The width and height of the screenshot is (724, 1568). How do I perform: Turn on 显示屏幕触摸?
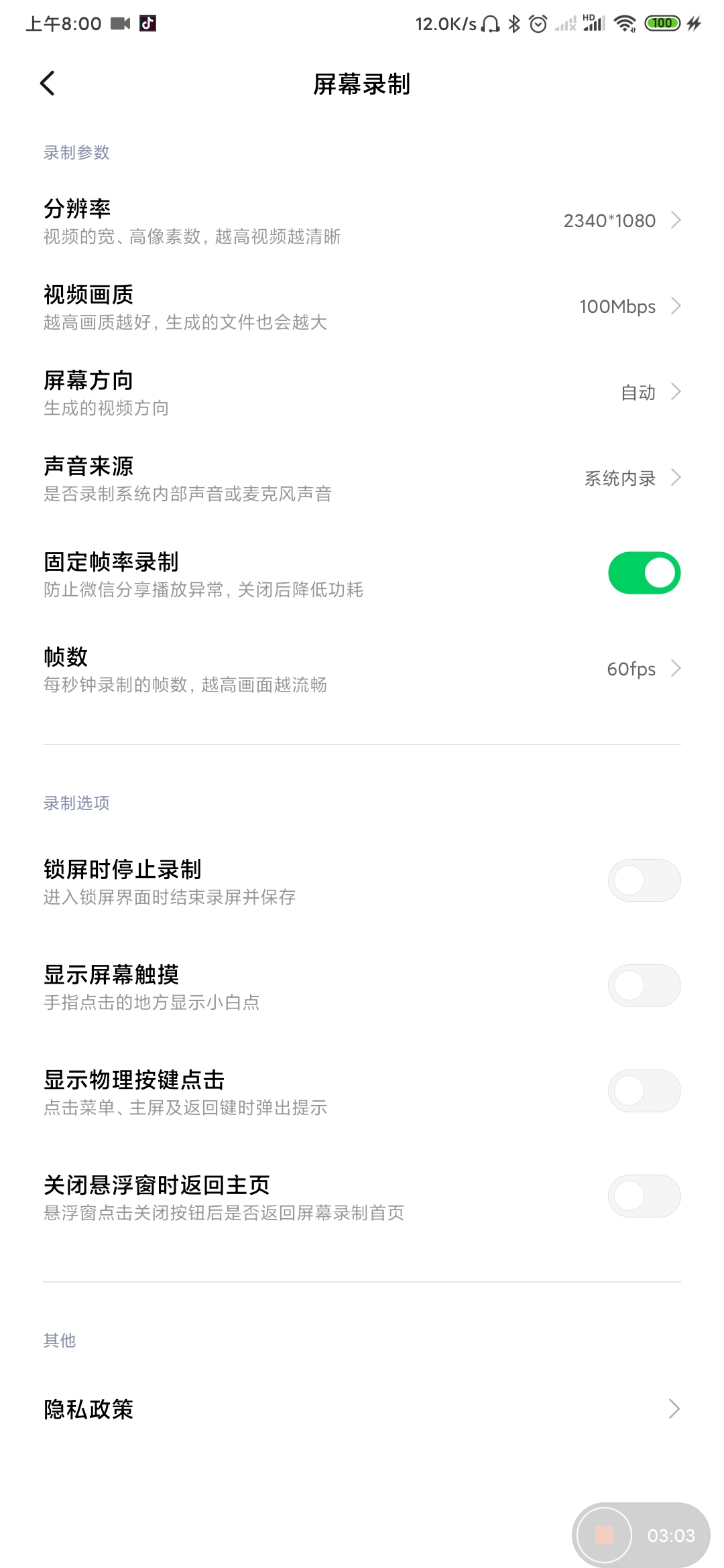(x=644, y=986)
